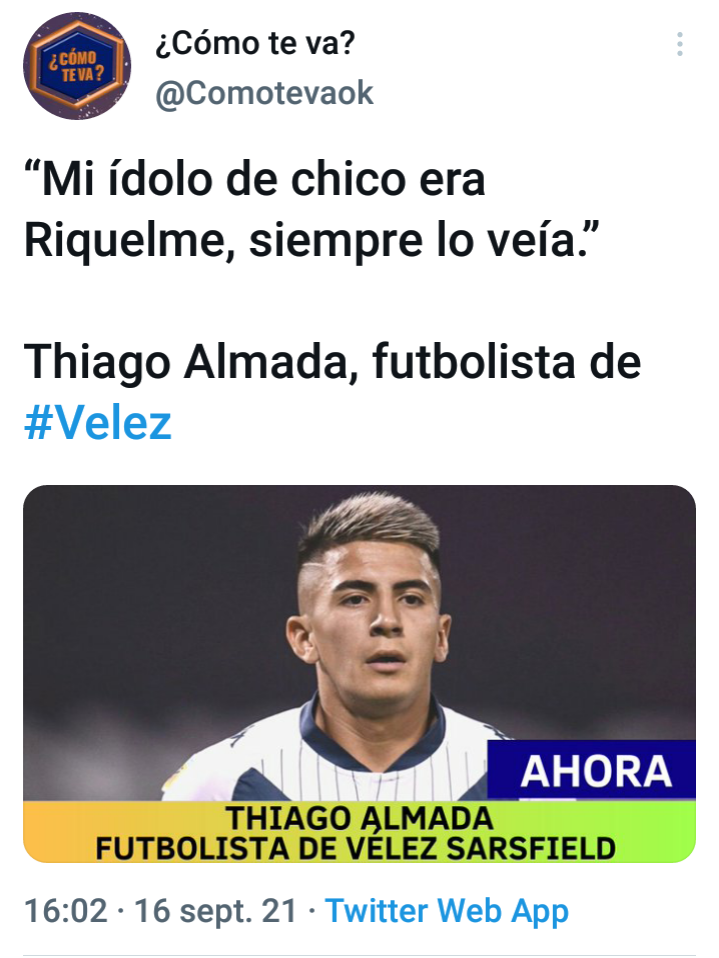Open the #Velez hashtag
The height and width of the screenshot is (958, 719).
click(x=97, y=423)
